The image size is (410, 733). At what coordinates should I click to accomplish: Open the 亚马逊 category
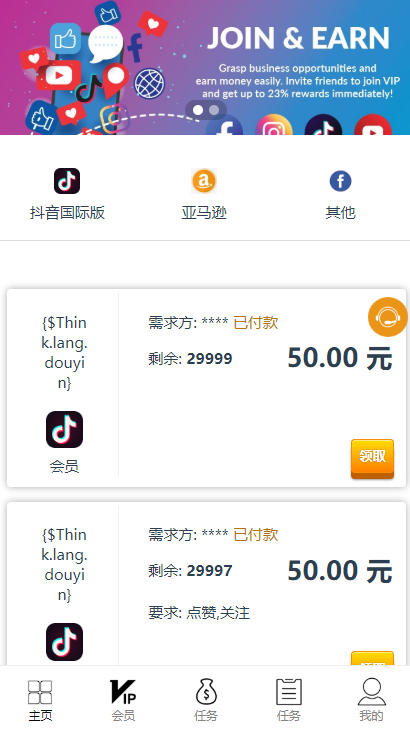point(204,194)
